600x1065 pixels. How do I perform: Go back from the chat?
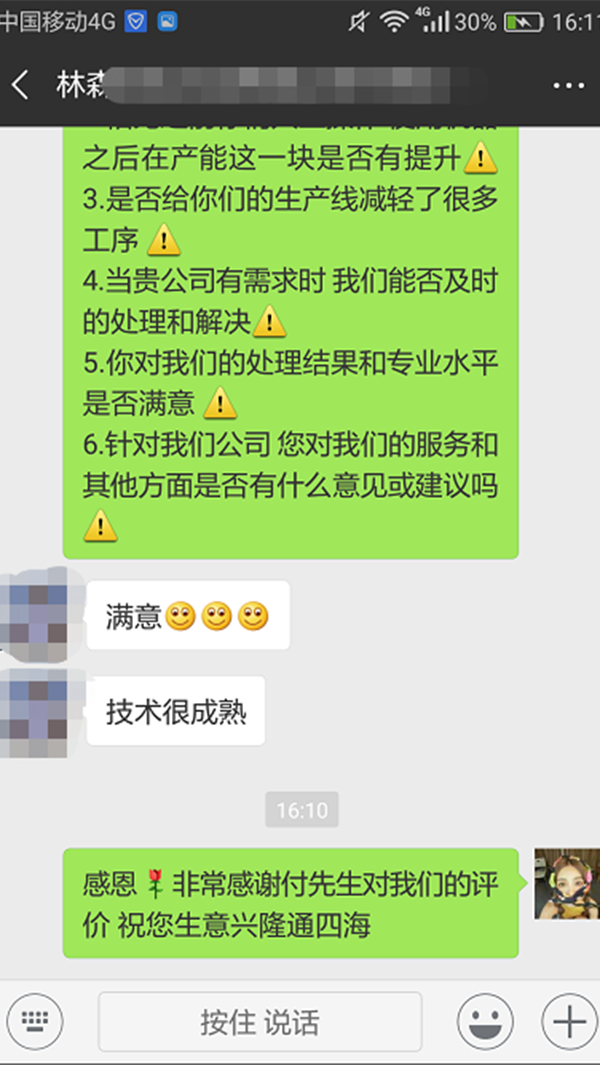pos(20,85)
